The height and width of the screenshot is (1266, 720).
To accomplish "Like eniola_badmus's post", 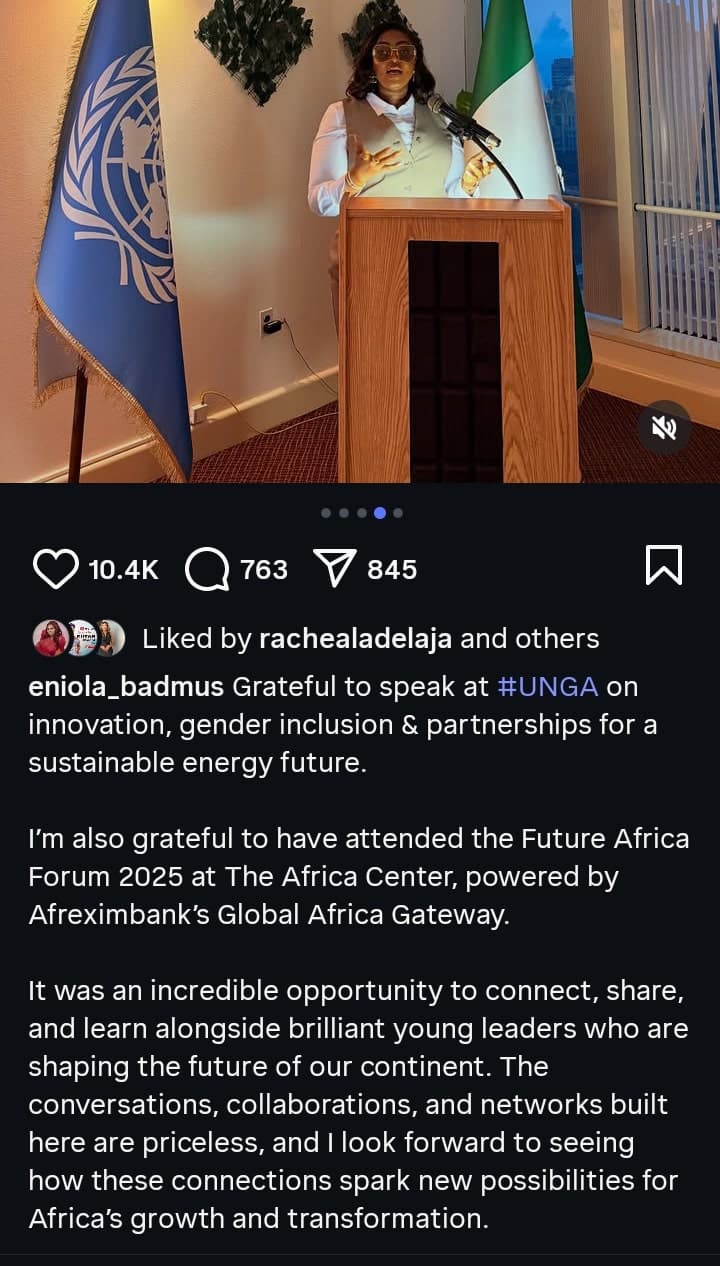I will pyautogui.click(x=55, y=569).
